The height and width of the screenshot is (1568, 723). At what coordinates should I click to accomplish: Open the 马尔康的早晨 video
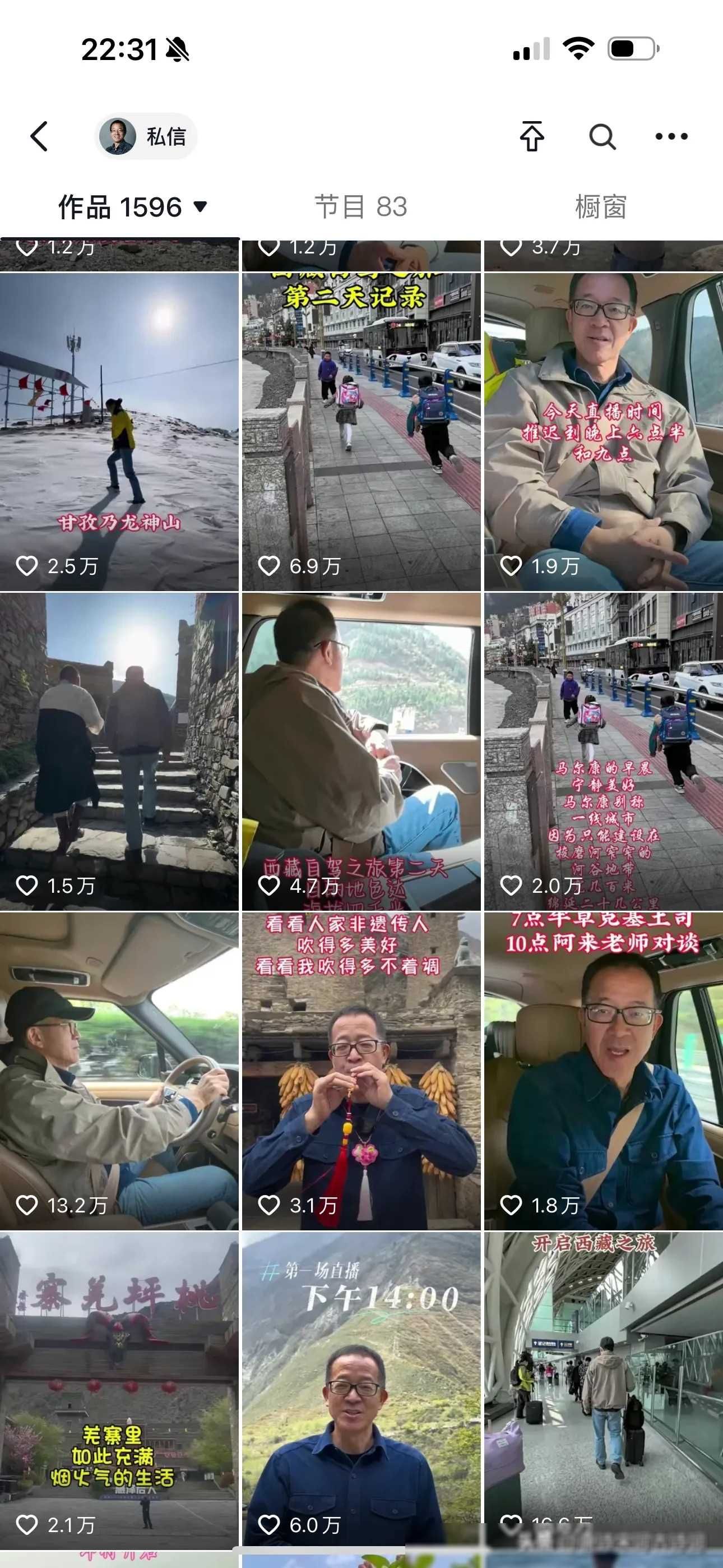(603, 751)
